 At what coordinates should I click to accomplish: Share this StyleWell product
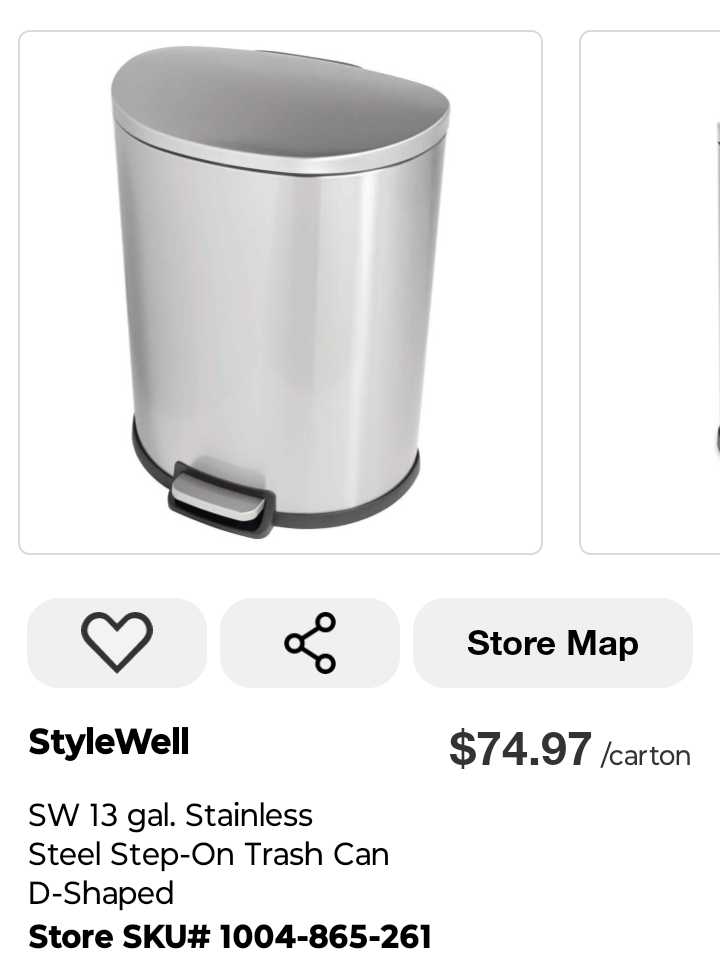tap(310, 643)
